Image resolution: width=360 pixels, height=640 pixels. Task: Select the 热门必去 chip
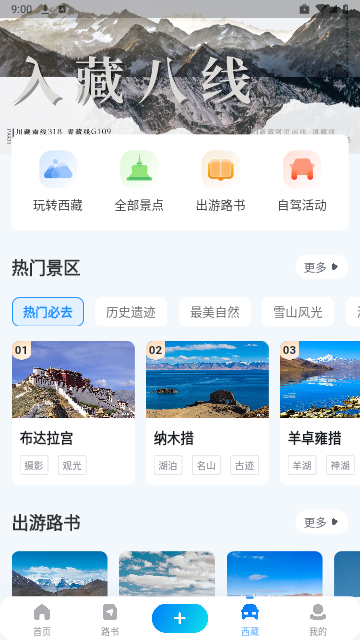click(x=48, y=312)
